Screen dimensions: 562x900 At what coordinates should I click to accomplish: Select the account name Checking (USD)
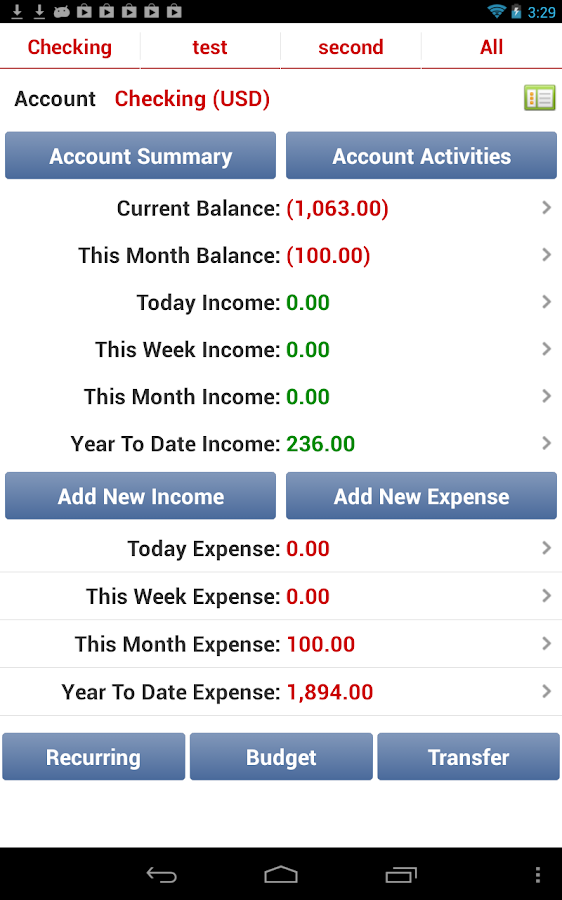[x=192, y=99]
